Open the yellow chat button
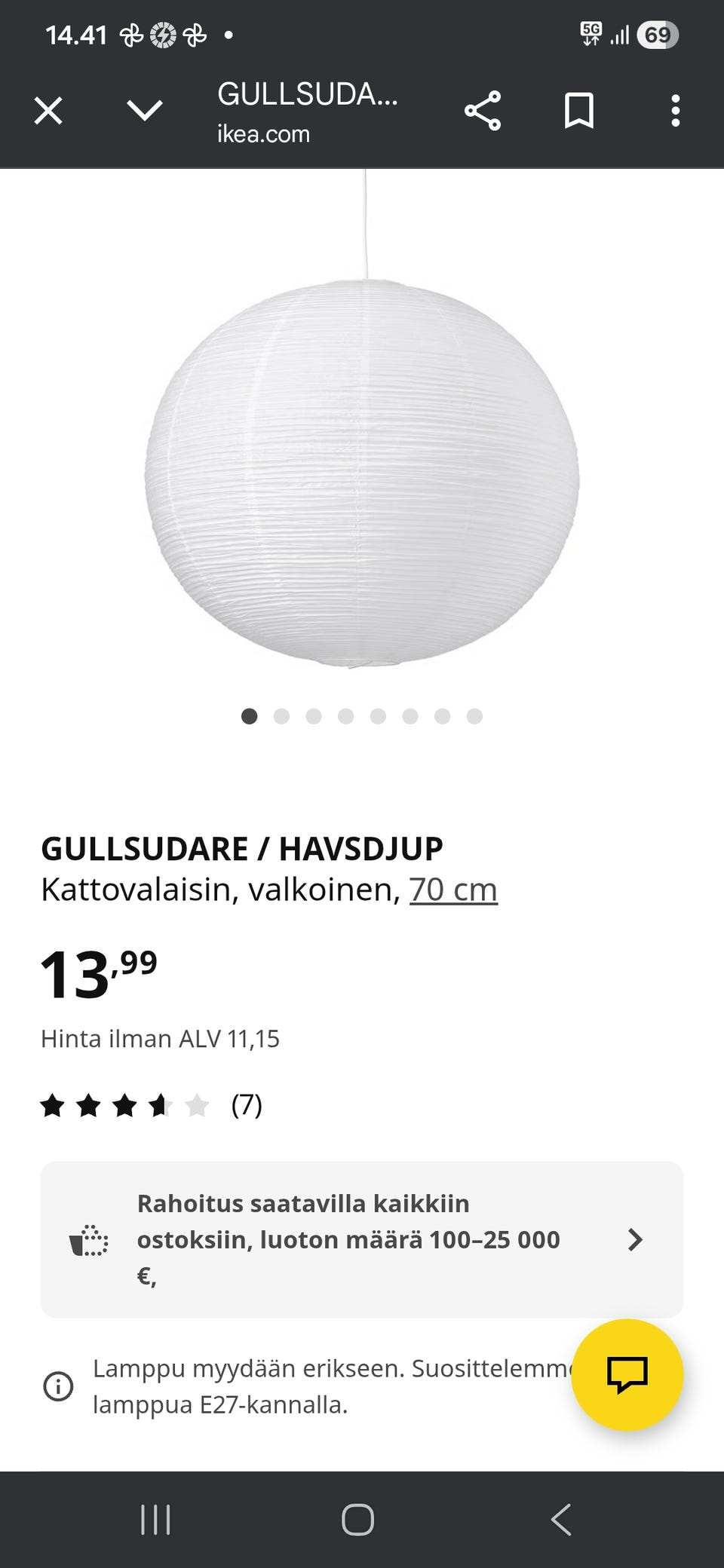The image size is (724, 1568). [x=627, y=1374]
